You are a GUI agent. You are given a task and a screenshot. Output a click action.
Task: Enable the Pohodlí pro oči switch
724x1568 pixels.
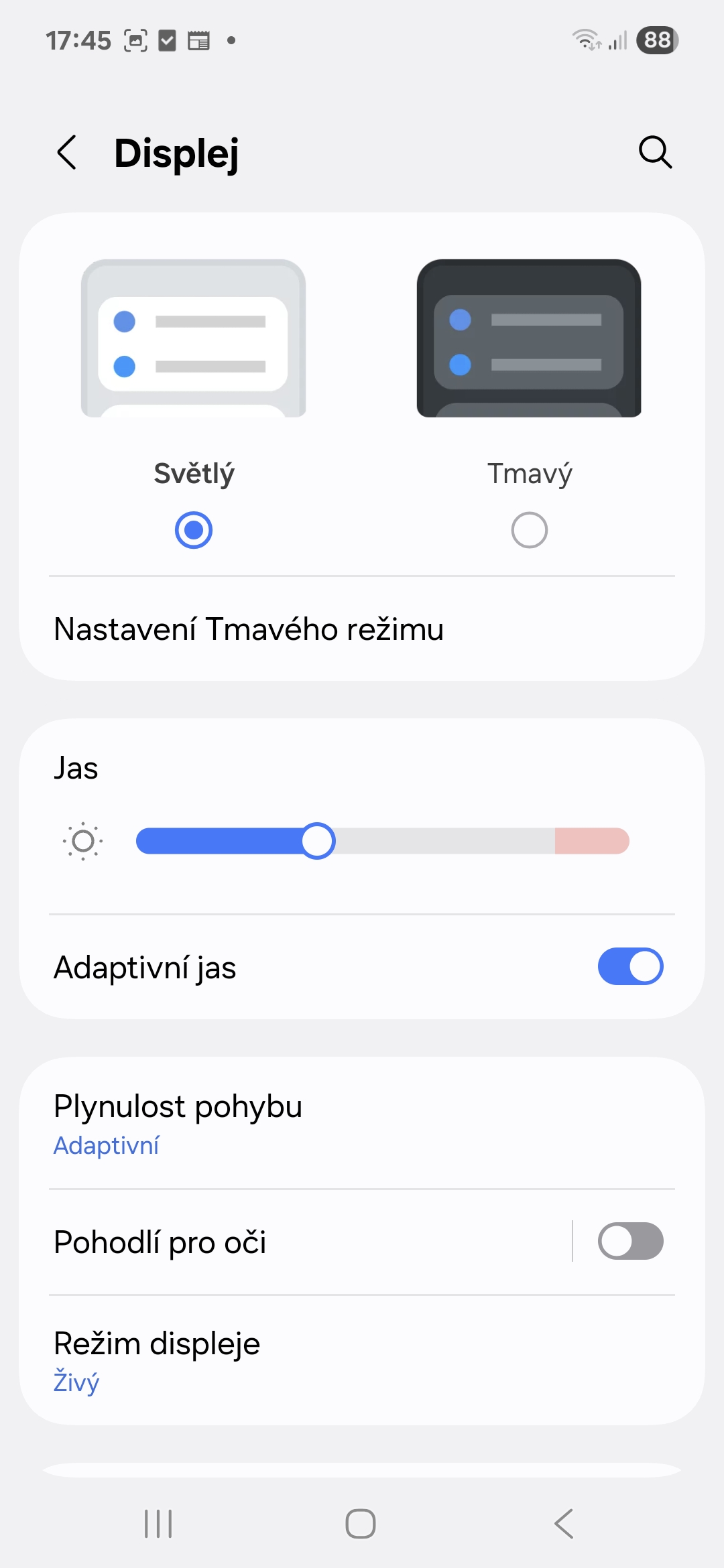coord(630,1241)
